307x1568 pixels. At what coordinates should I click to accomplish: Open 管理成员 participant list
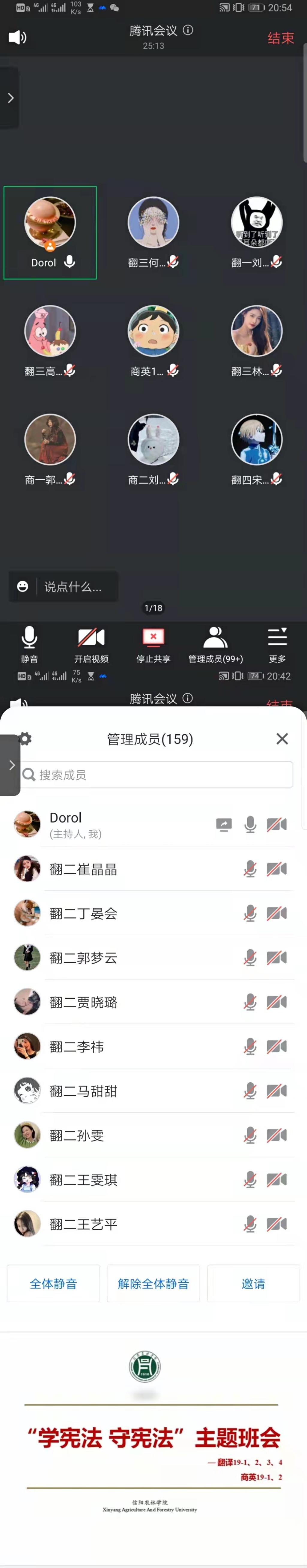(215, 644)
